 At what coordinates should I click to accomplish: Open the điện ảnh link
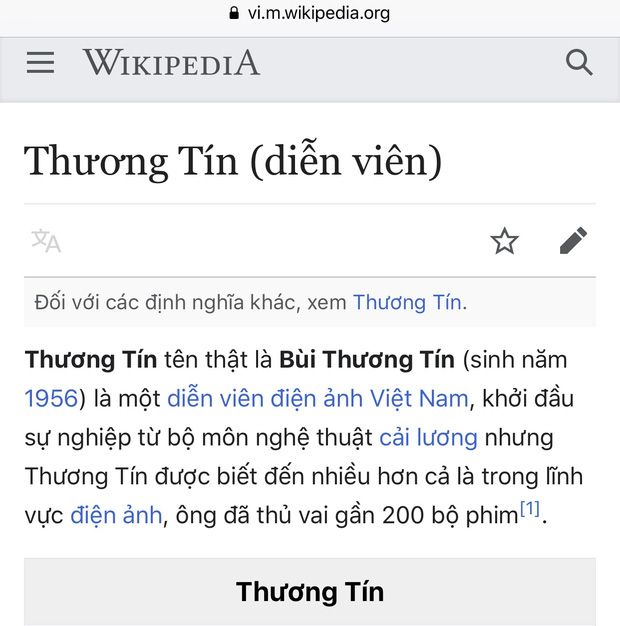(x=116, y=515)
